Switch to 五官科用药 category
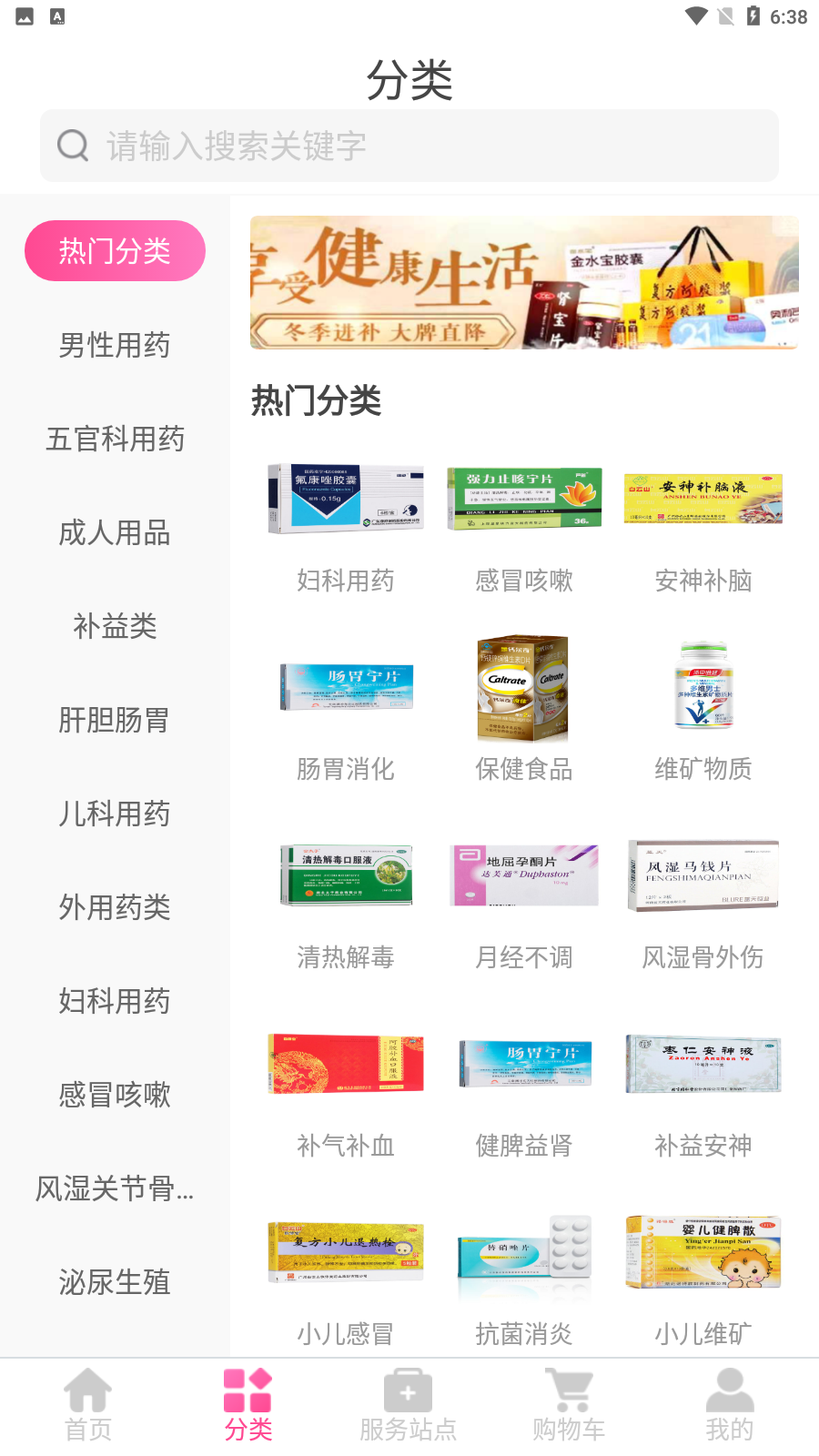 (x=115, y=439)
